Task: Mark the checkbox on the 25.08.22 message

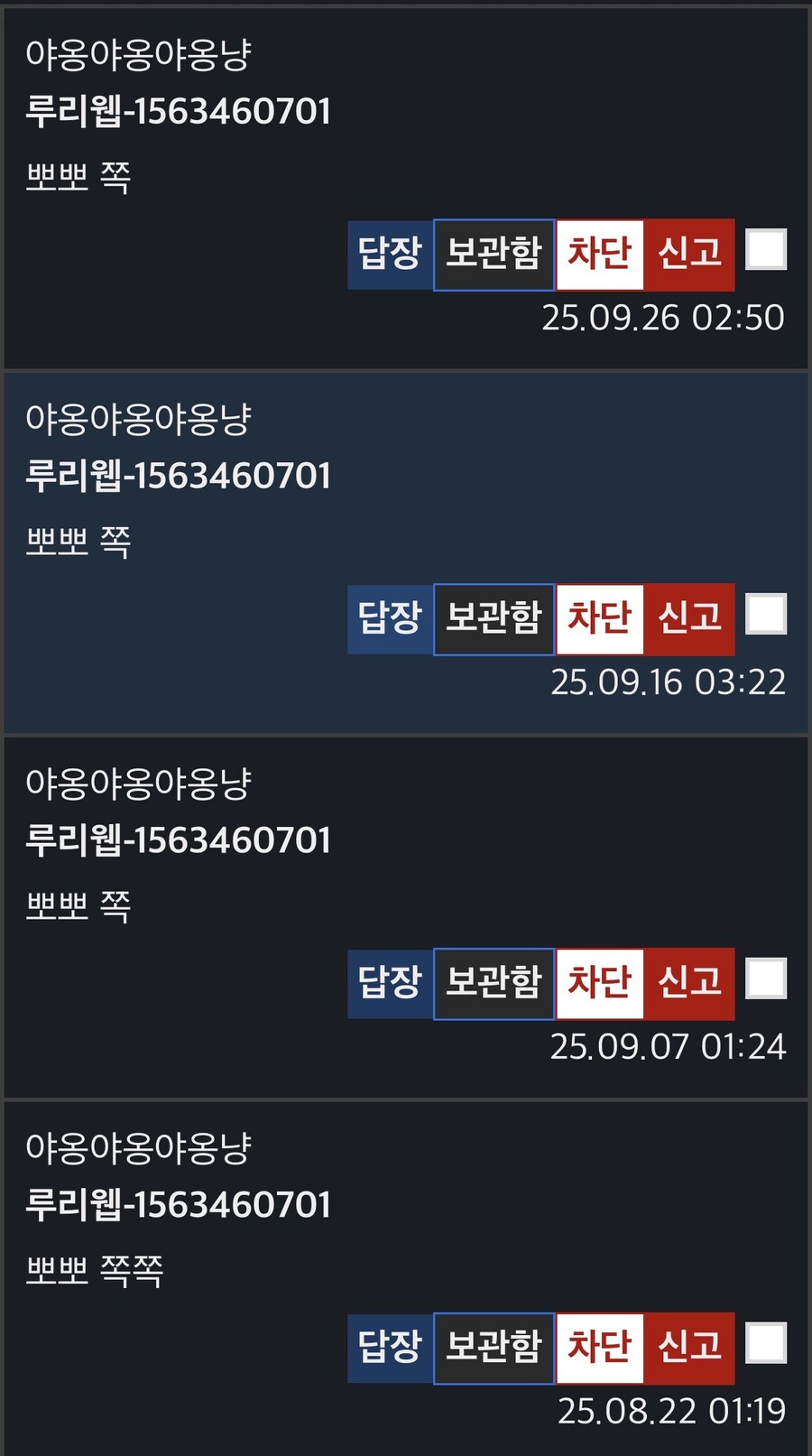Action: [766, 1344]
